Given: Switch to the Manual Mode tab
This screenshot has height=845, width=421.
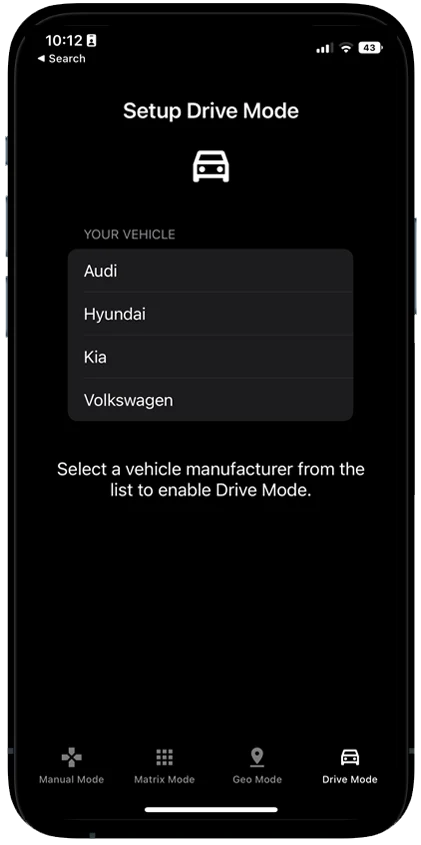Looking at the screenshot, I should point(71,765).
